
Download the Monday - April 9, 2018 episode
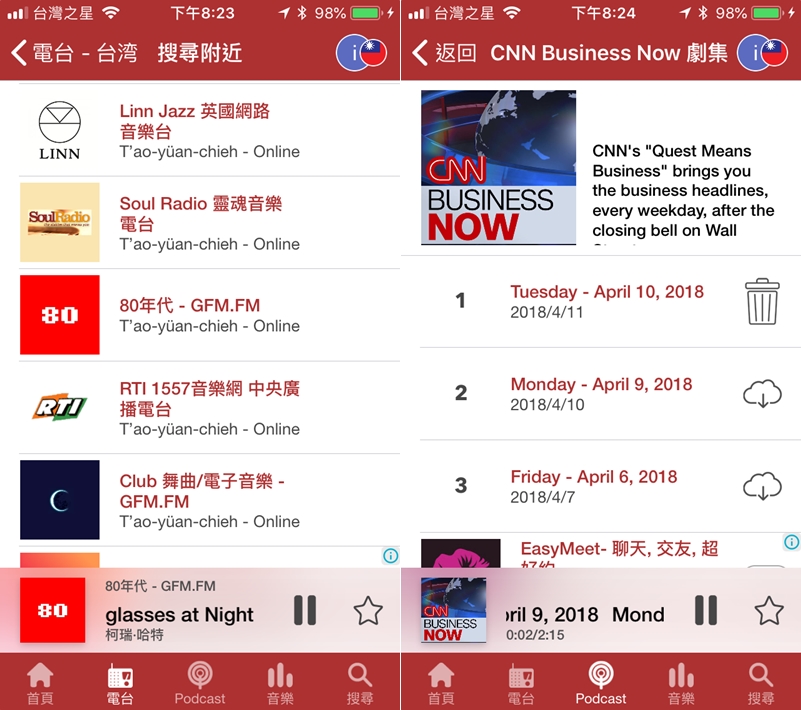(x=761, y=394)
